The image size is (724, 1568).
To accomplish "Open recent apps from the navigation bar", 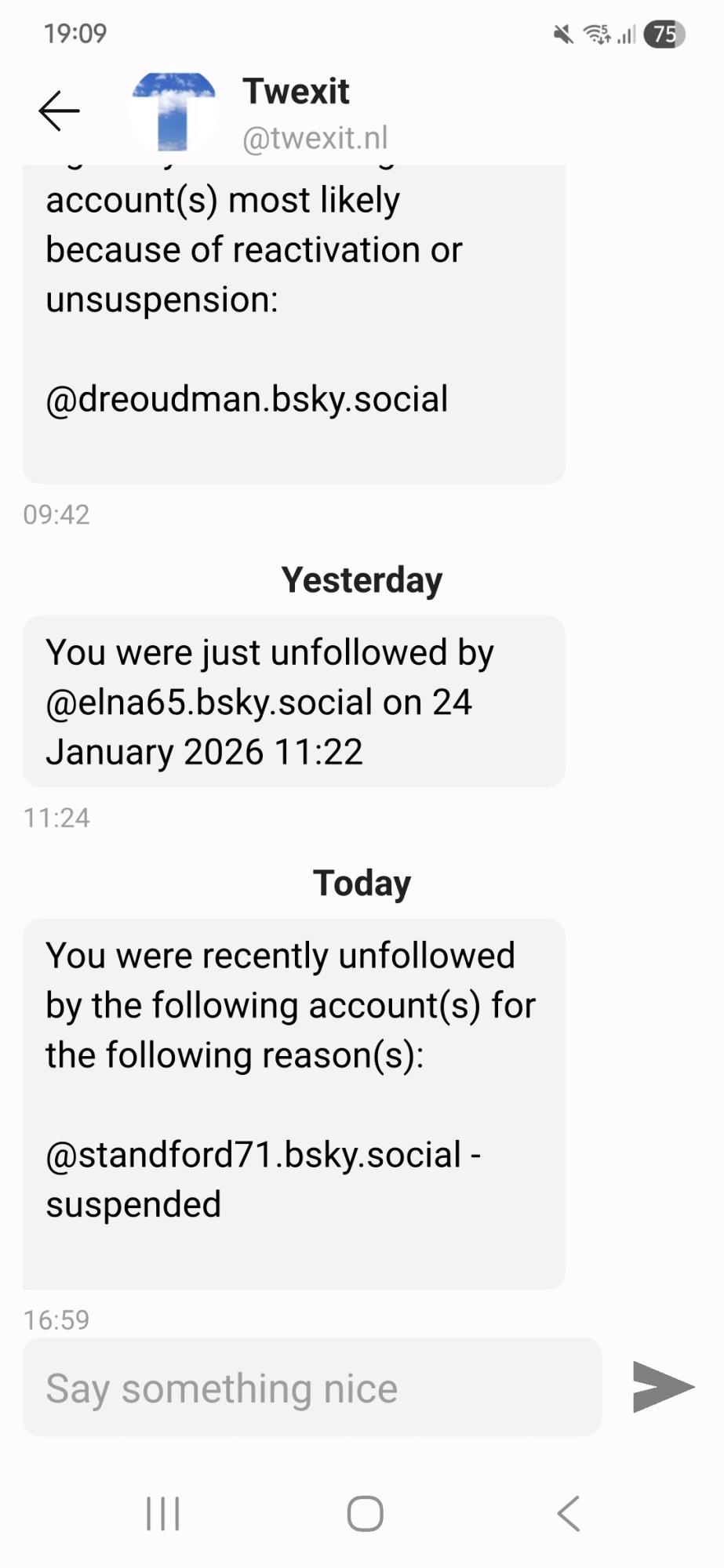I will coord(163,1513).
